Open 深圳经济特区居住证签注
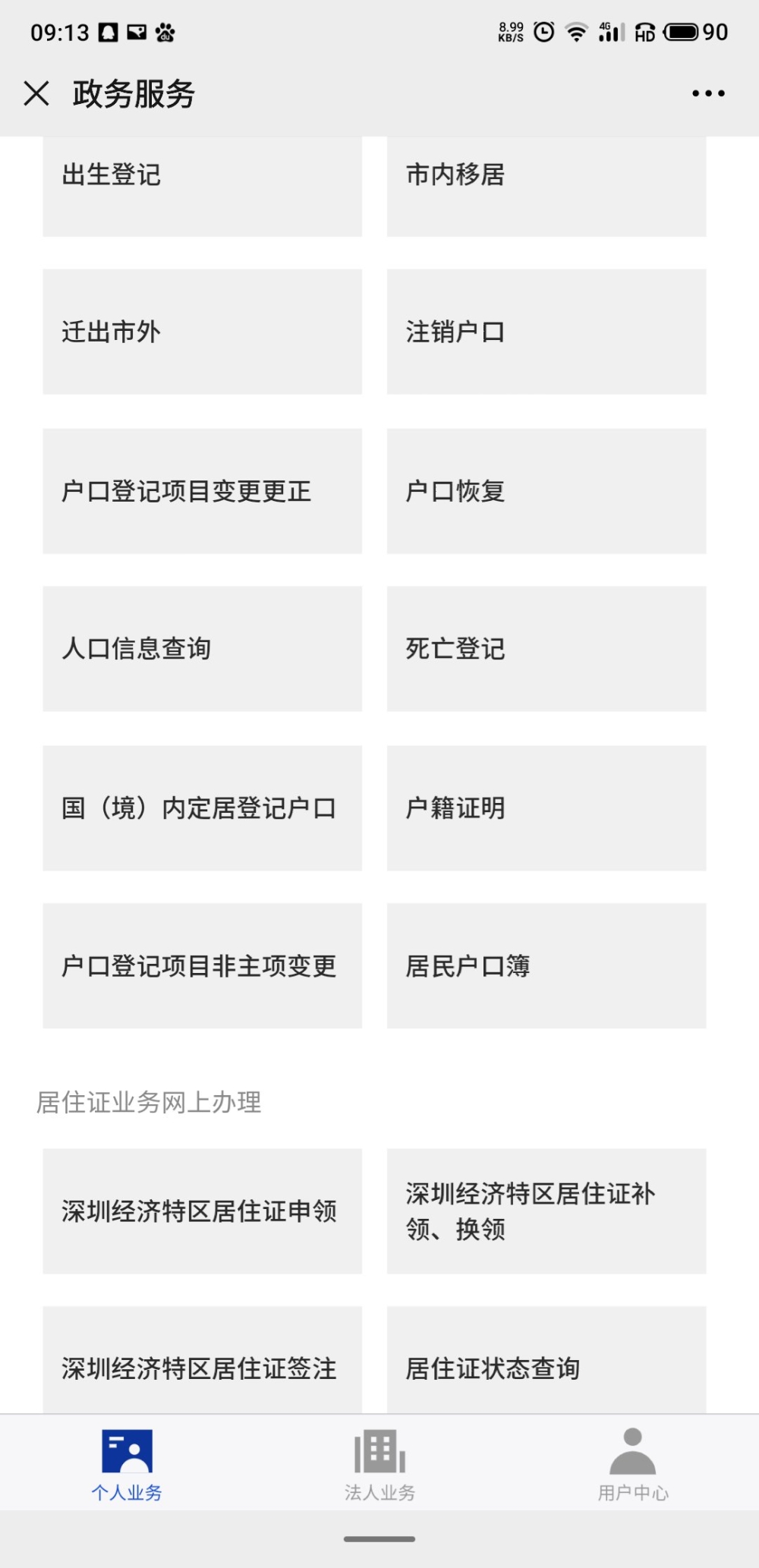The image size is (759, 1568). (202, 1360)
